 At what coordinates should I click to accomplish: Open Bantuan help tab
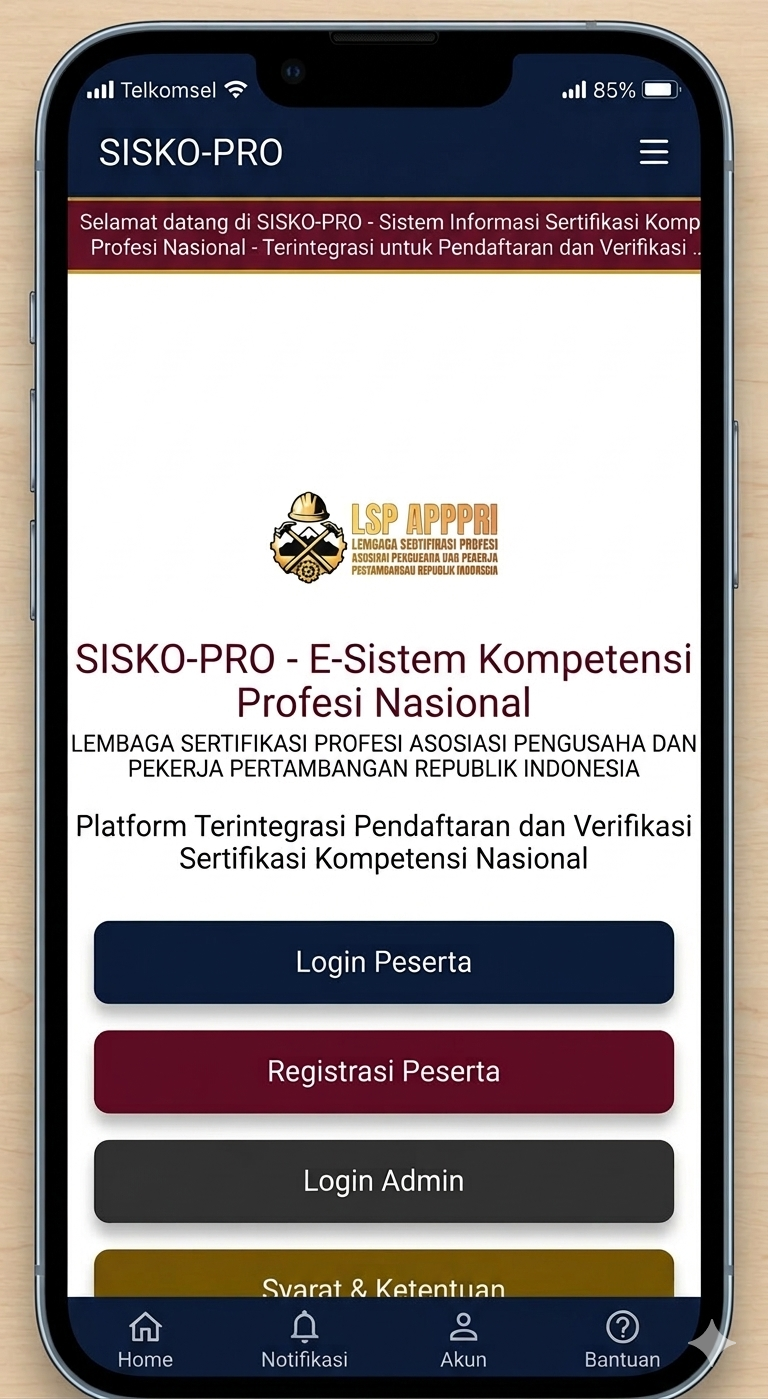click(622, 1340)
